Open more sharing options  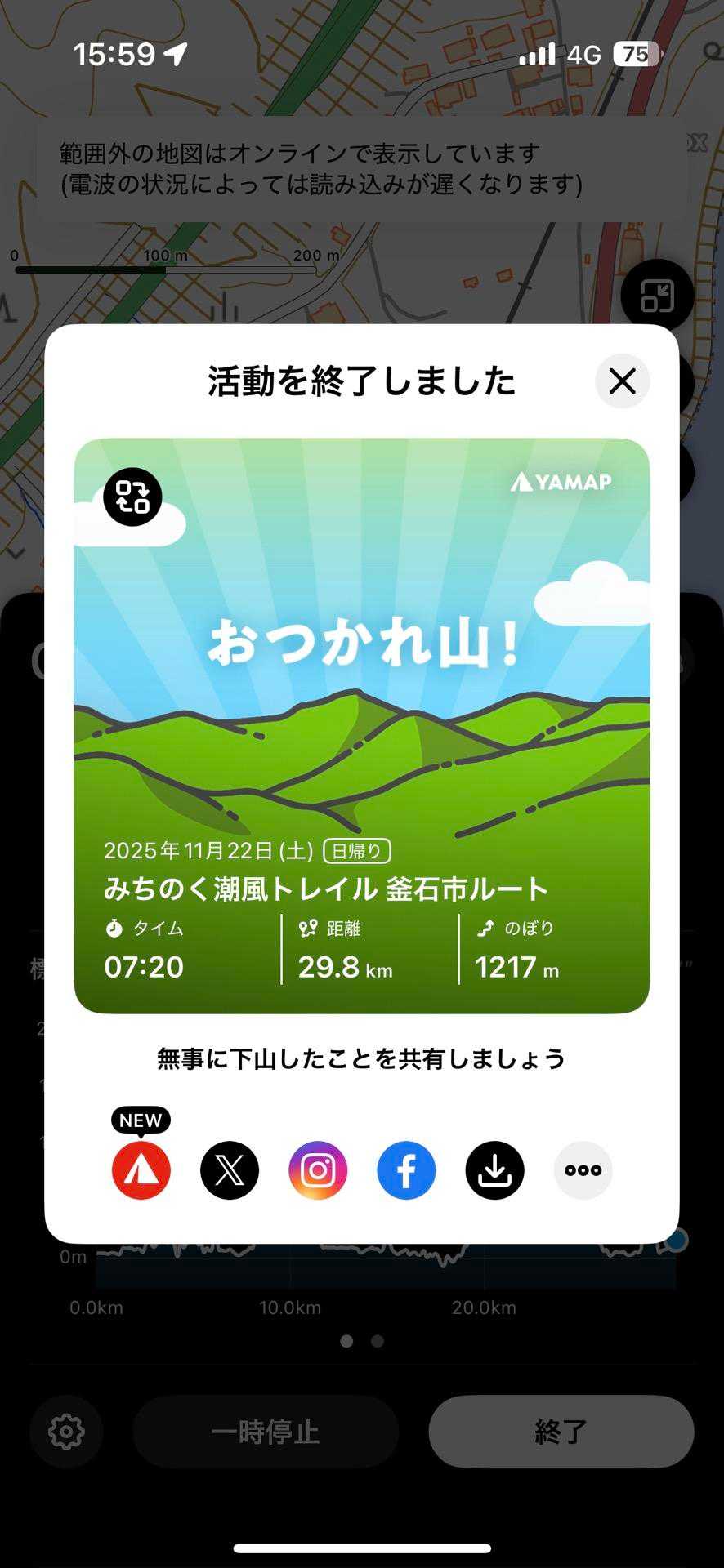coord(583,1170)
